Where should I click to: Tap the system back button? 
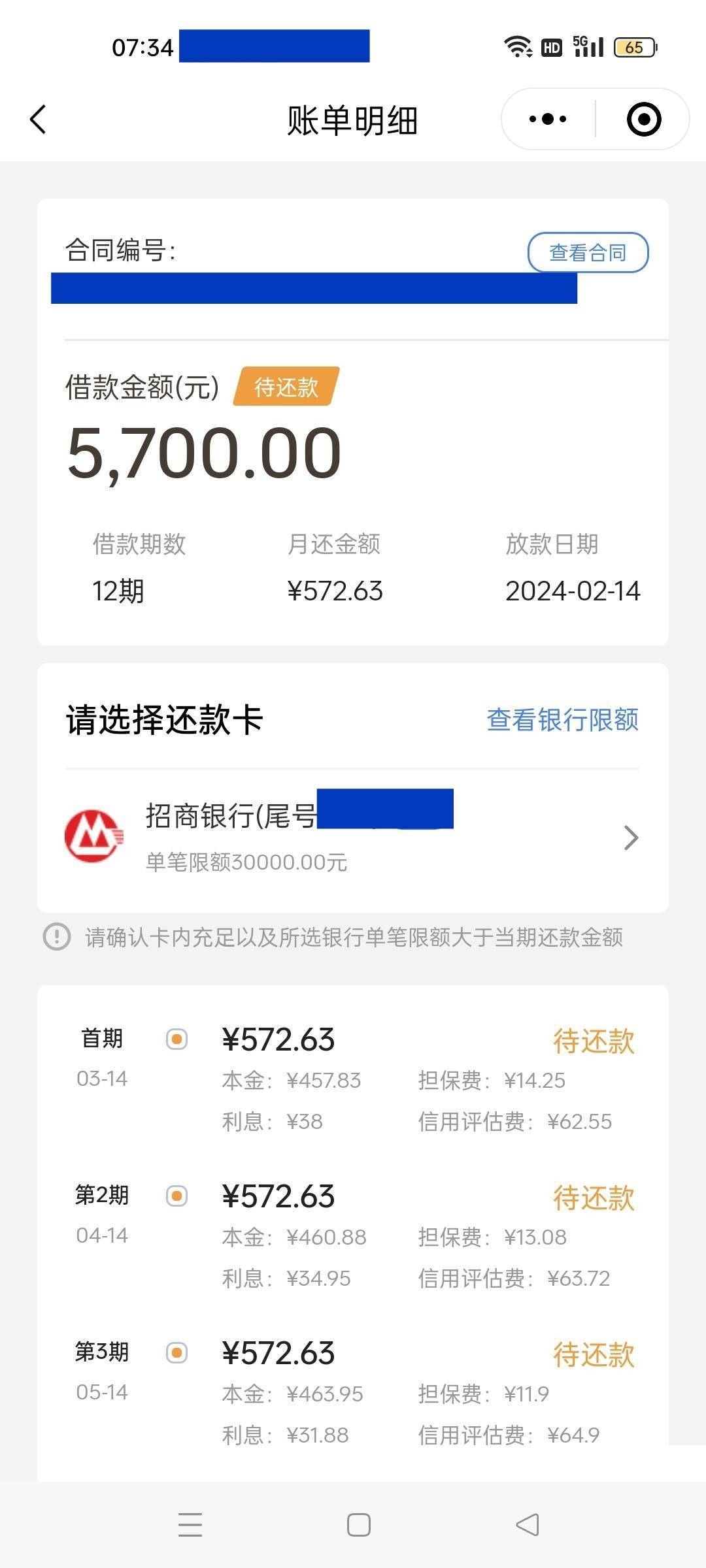[x=528, y=1525]
